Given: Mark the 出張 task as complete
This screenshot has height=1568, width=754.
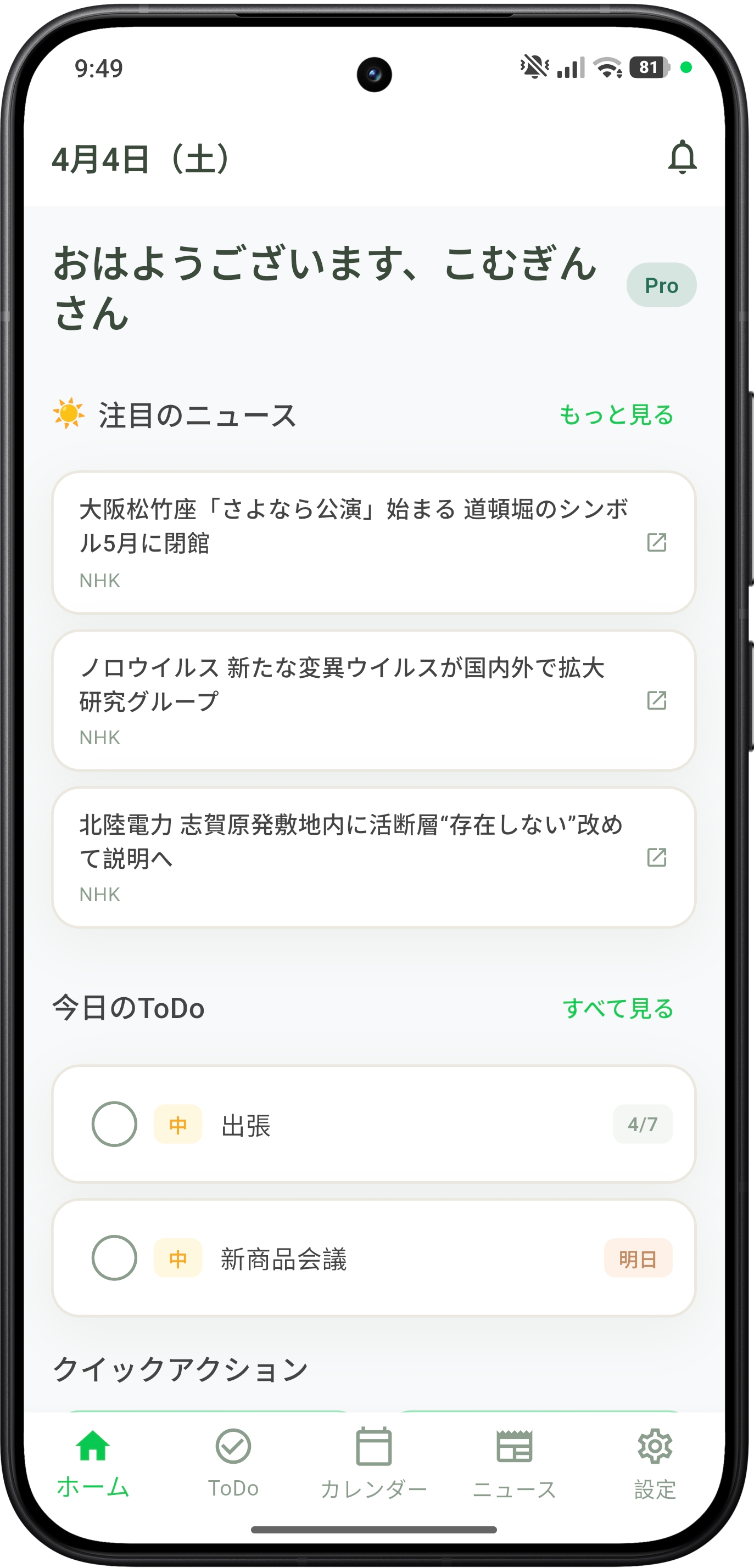Looking at the screenshot, I should click(x=116, y=1124).
